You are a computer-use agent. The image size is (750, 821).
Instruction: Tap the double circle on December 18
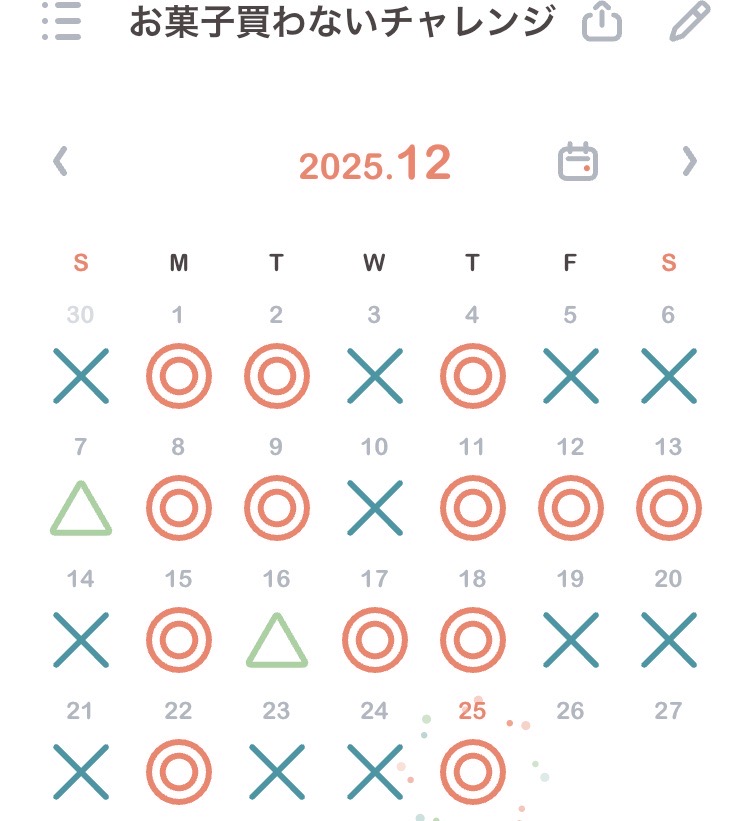472,640
